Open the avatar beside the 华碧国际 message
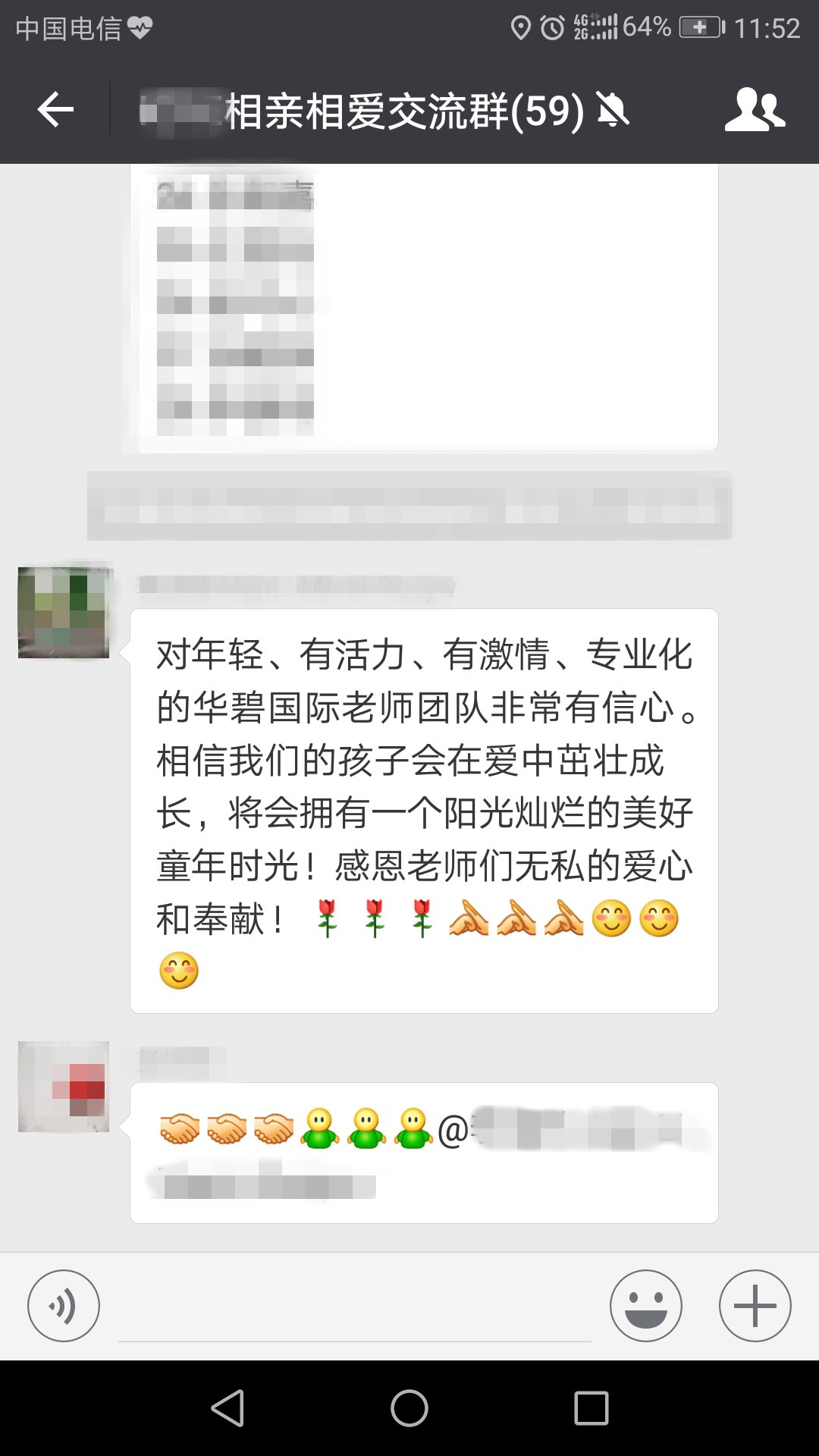819x1456 pixels. [x=64, y=612]
